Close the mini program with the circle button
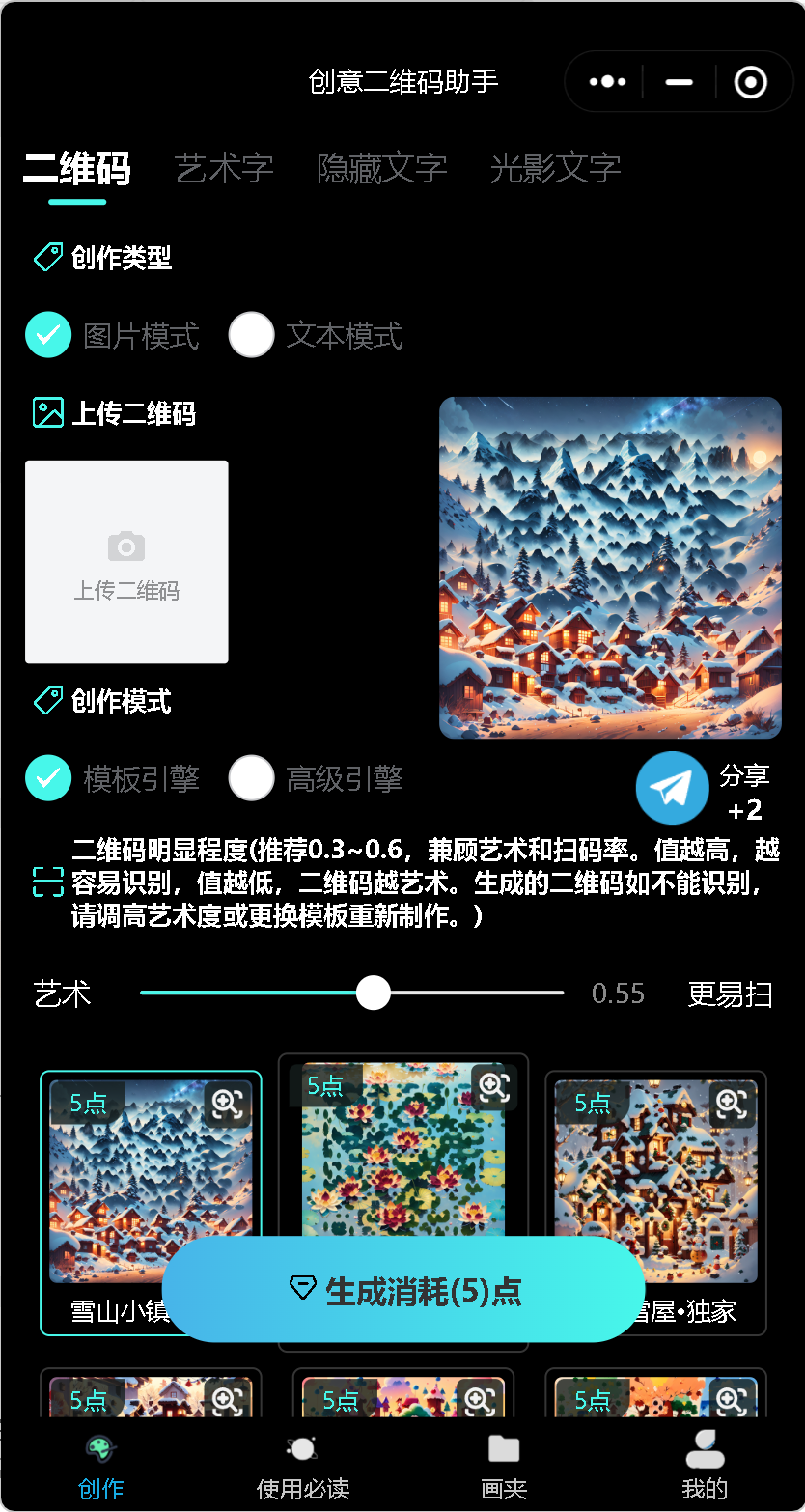Screen dimensions: 805x1512 tap(750, 82)
